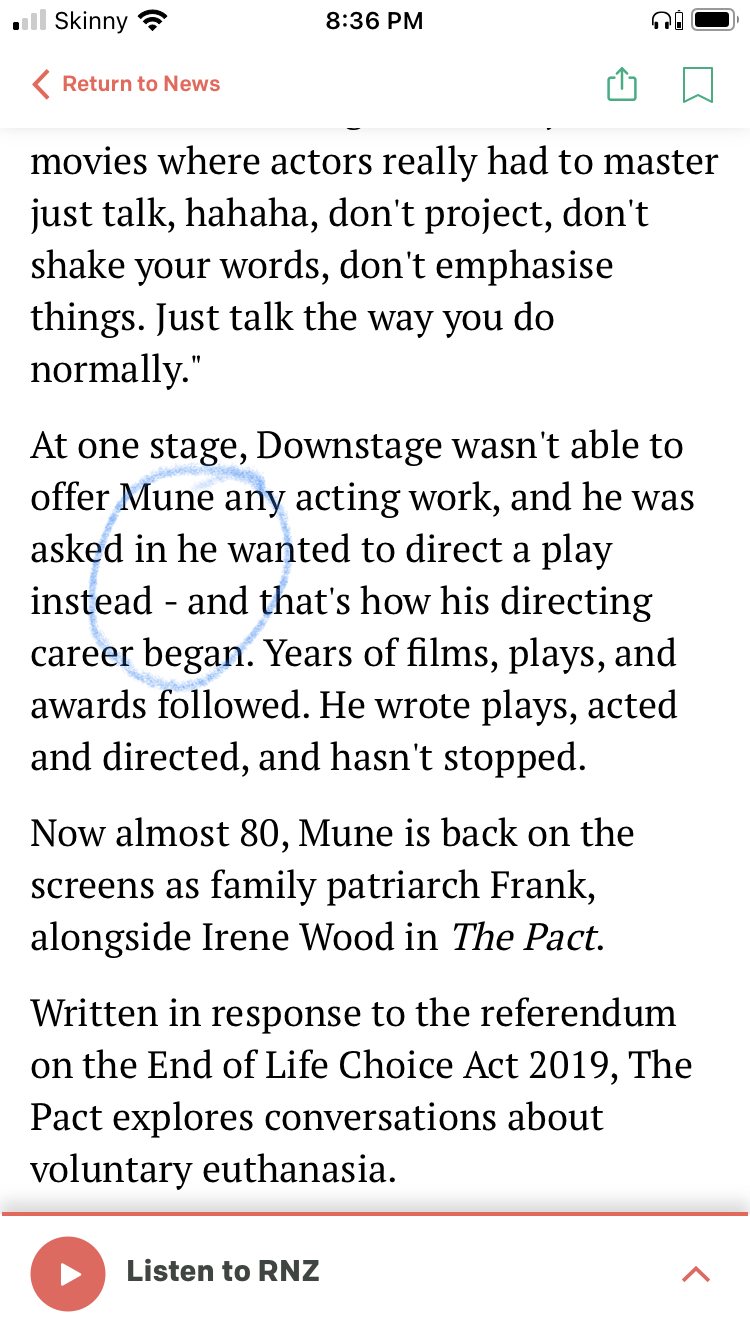Bookmark this article

click(x=697, y=84)
